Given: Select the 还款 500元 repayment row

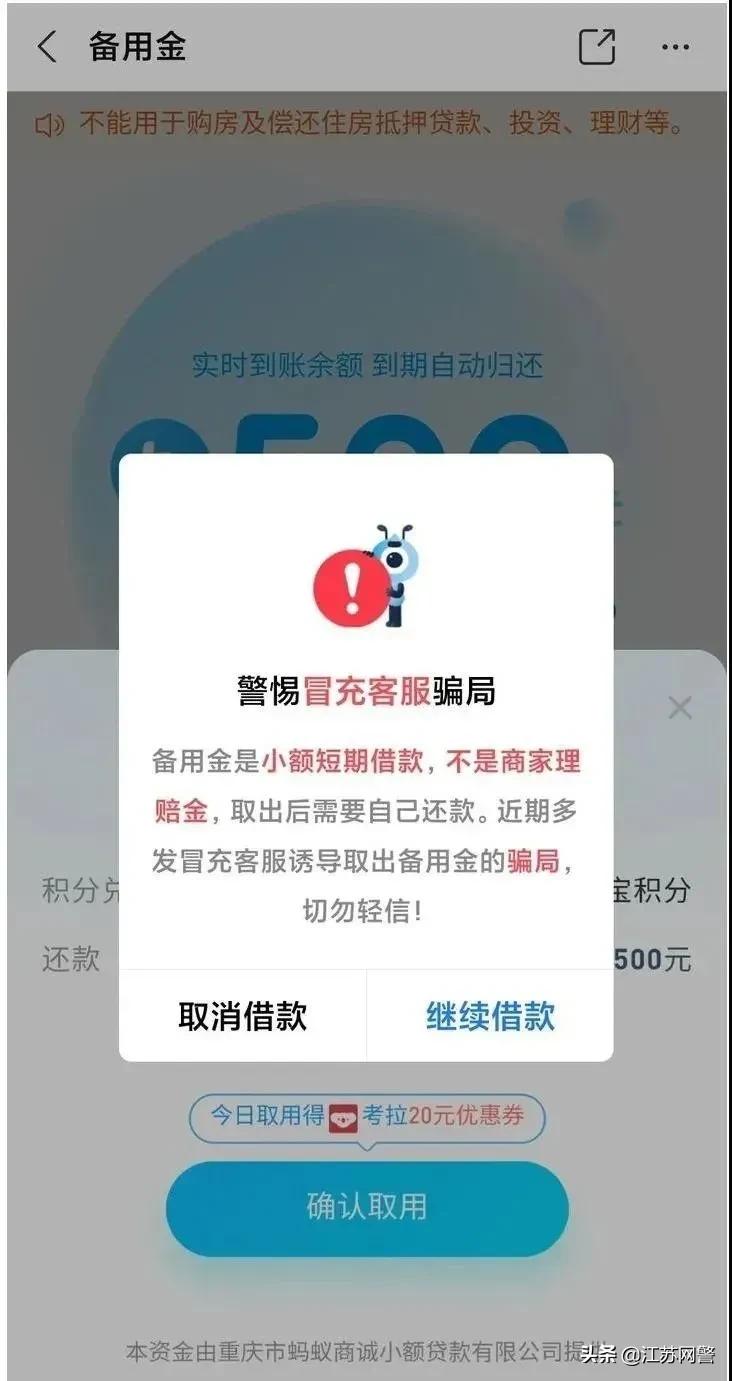Looking at the screenshot, I should [x=366, y=957].
